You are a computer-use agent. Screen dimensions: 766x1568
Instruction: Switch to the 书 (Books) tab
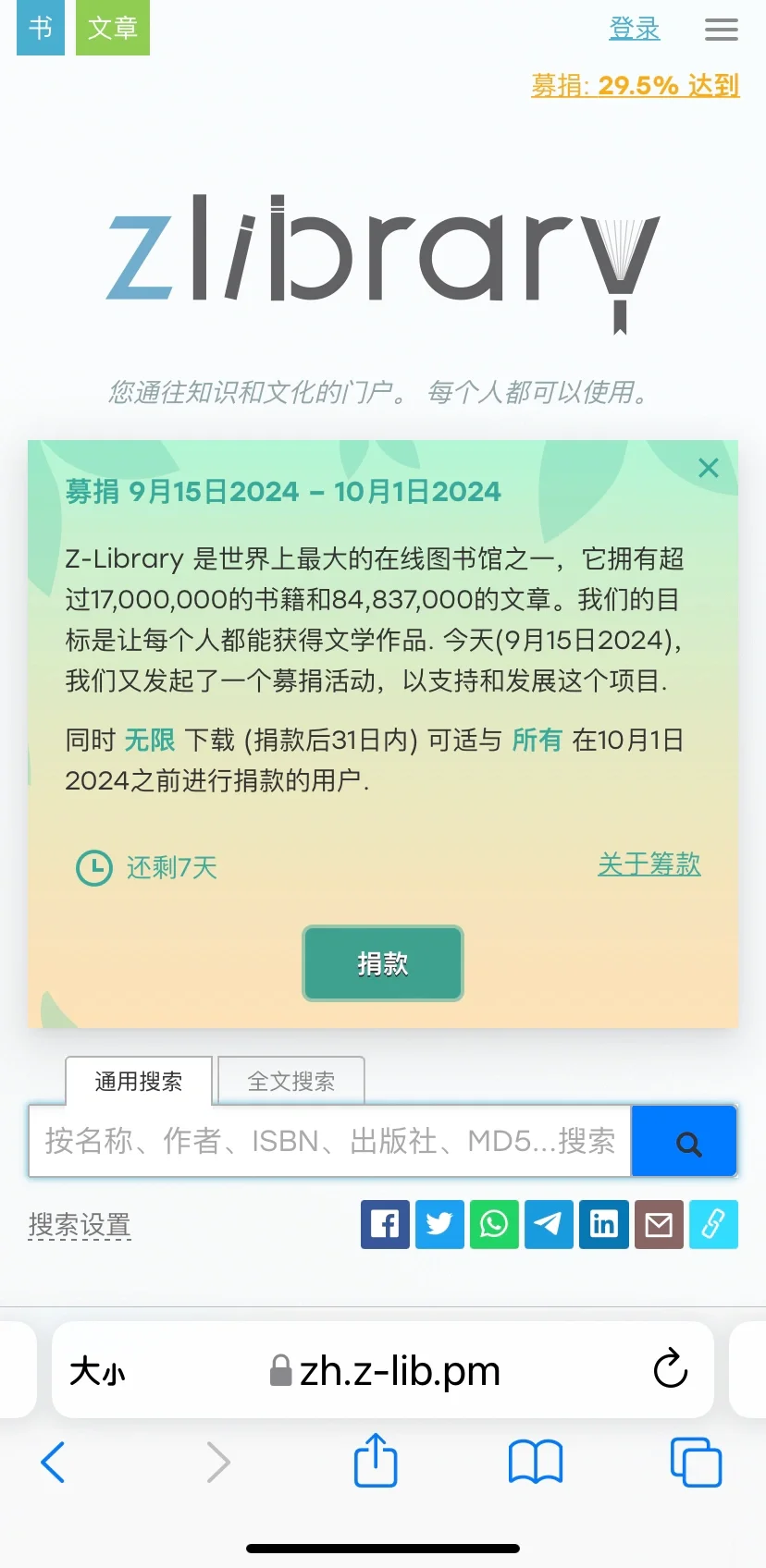pos(41,28)
